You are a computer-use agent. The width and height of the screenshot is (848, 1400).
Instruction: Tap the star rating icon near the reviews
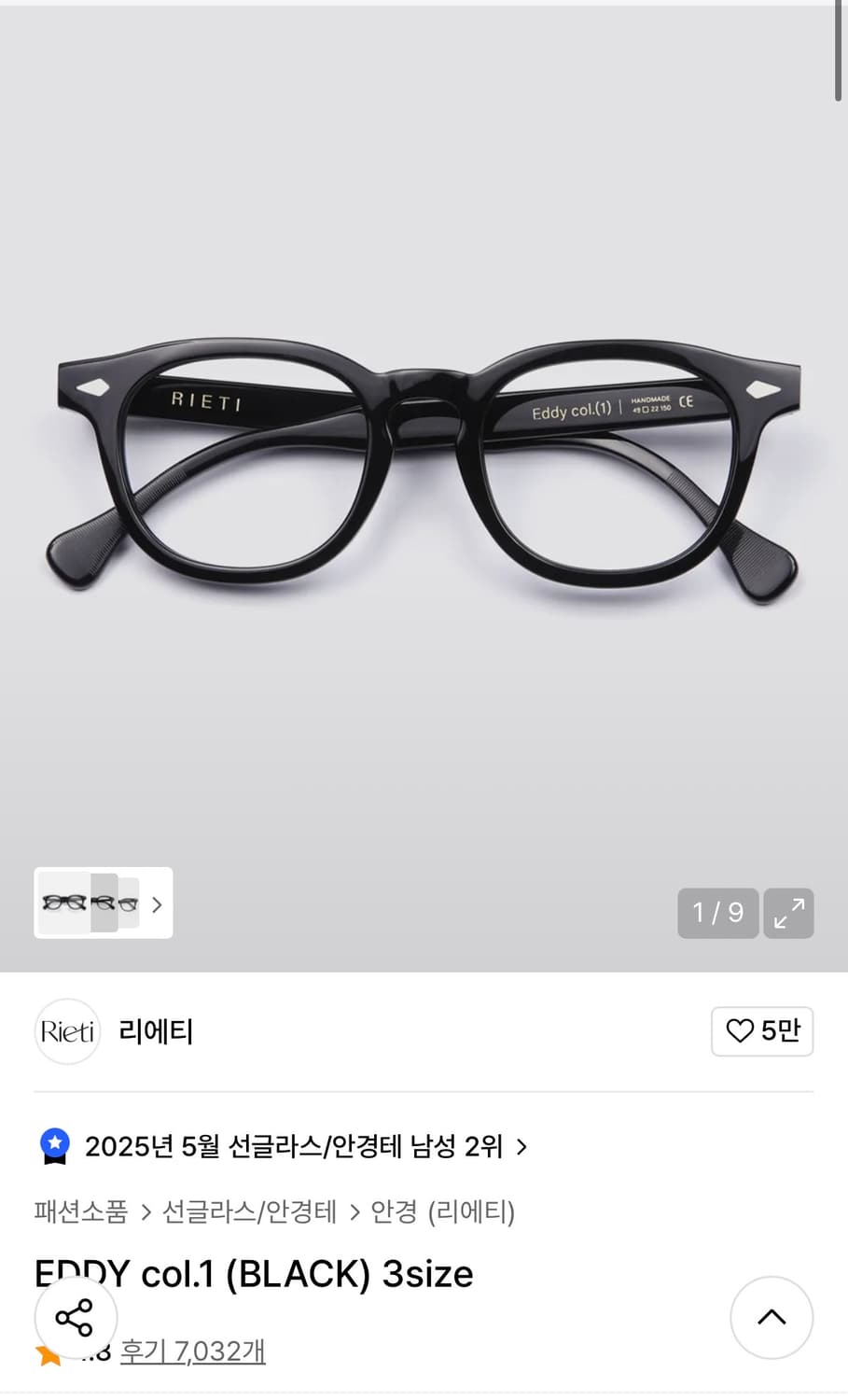click(48, 1351)
